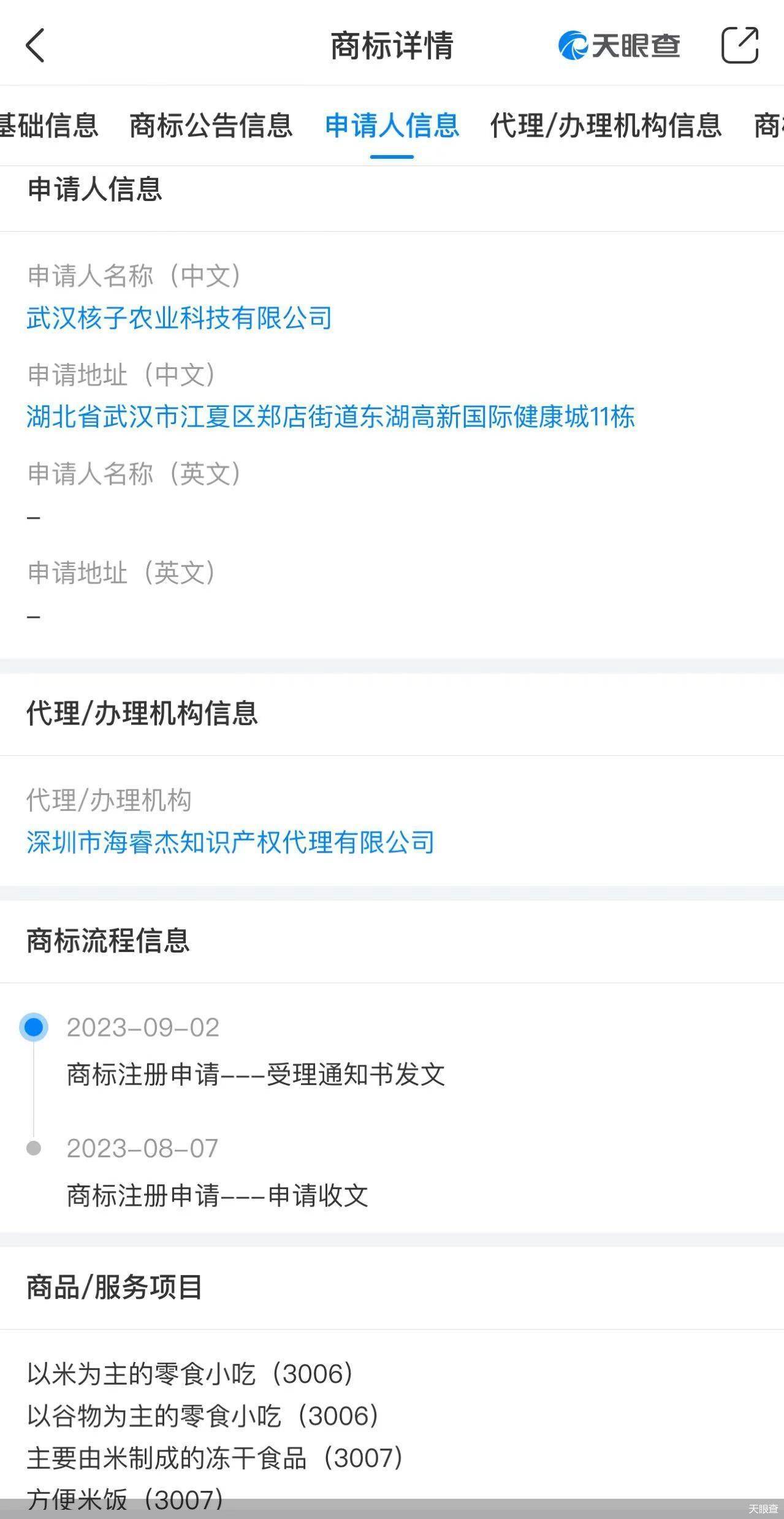Open applicant 武汉核子农业科技有限公司
Image resolution: width=784 pixels, height=1519 pixels.
179,318
